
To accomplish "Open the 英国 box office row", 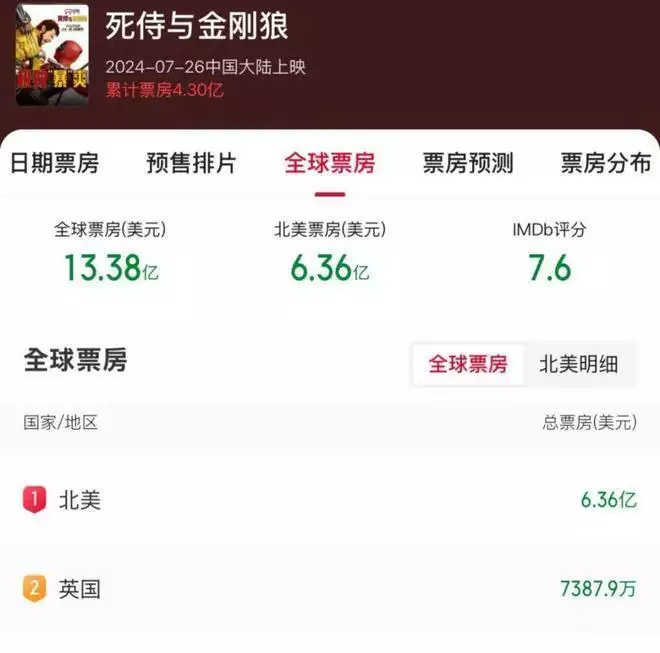I will [330, 588].
